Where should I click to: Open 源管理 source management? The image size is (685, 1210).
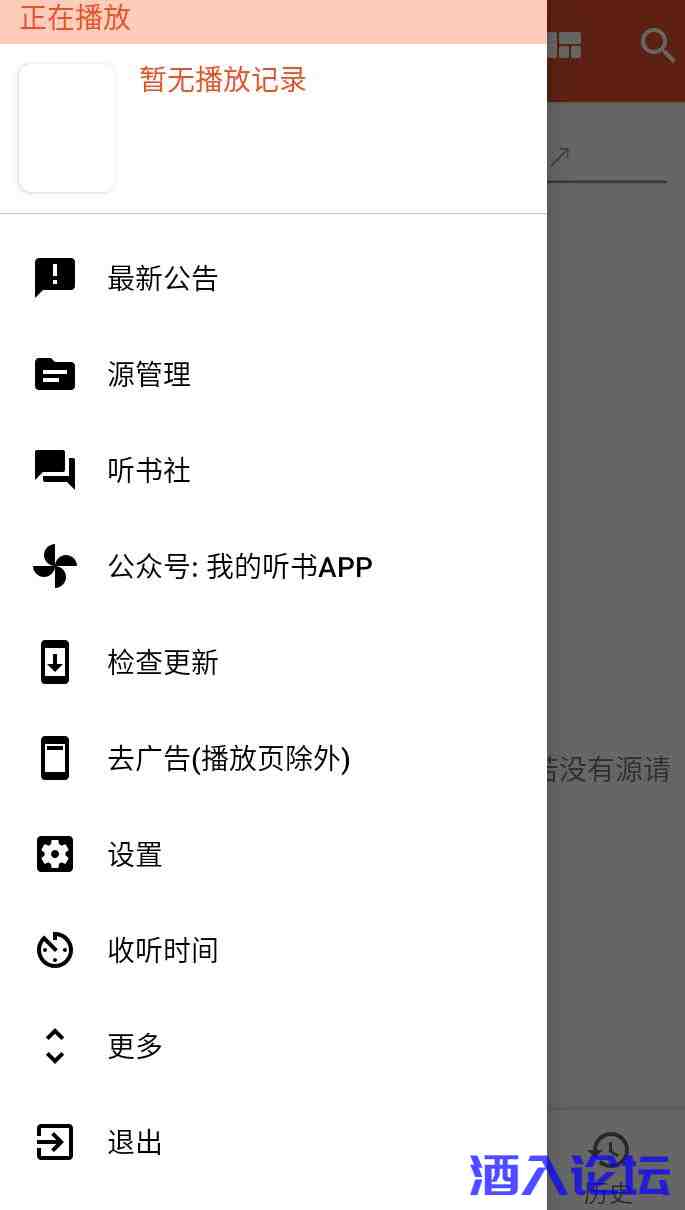149,374
